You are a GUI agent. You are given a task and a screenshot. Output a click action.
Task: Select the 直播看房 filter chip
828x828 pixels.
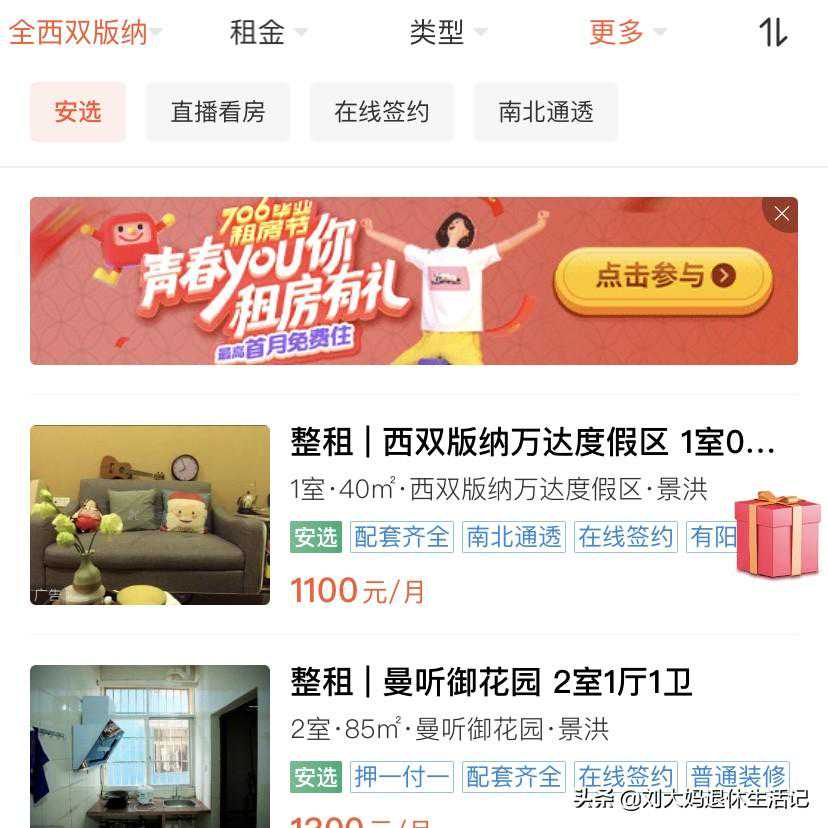(x=218, y=112)
